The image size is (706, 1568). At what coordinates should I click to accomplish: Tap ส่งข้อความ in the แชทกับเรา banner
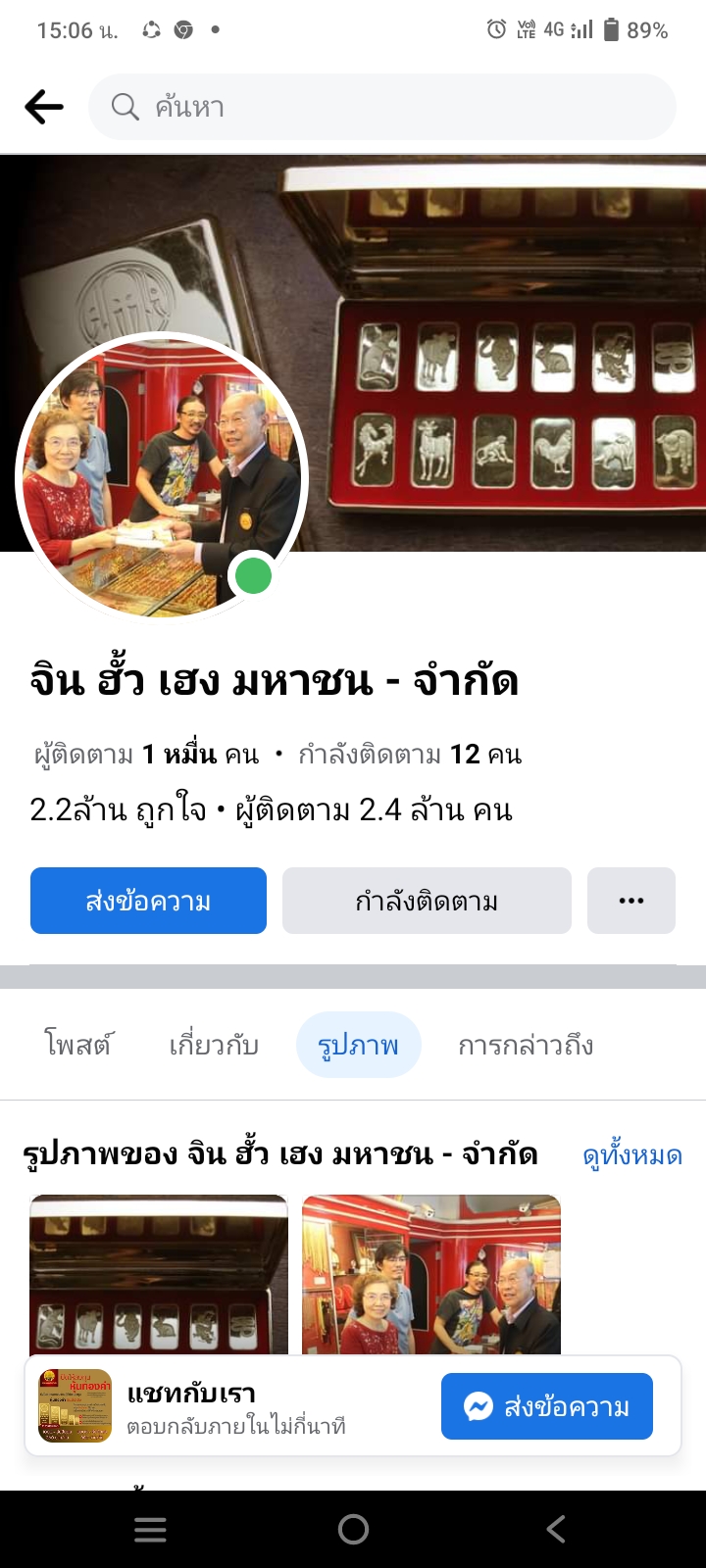click(x=546, y=1406)
